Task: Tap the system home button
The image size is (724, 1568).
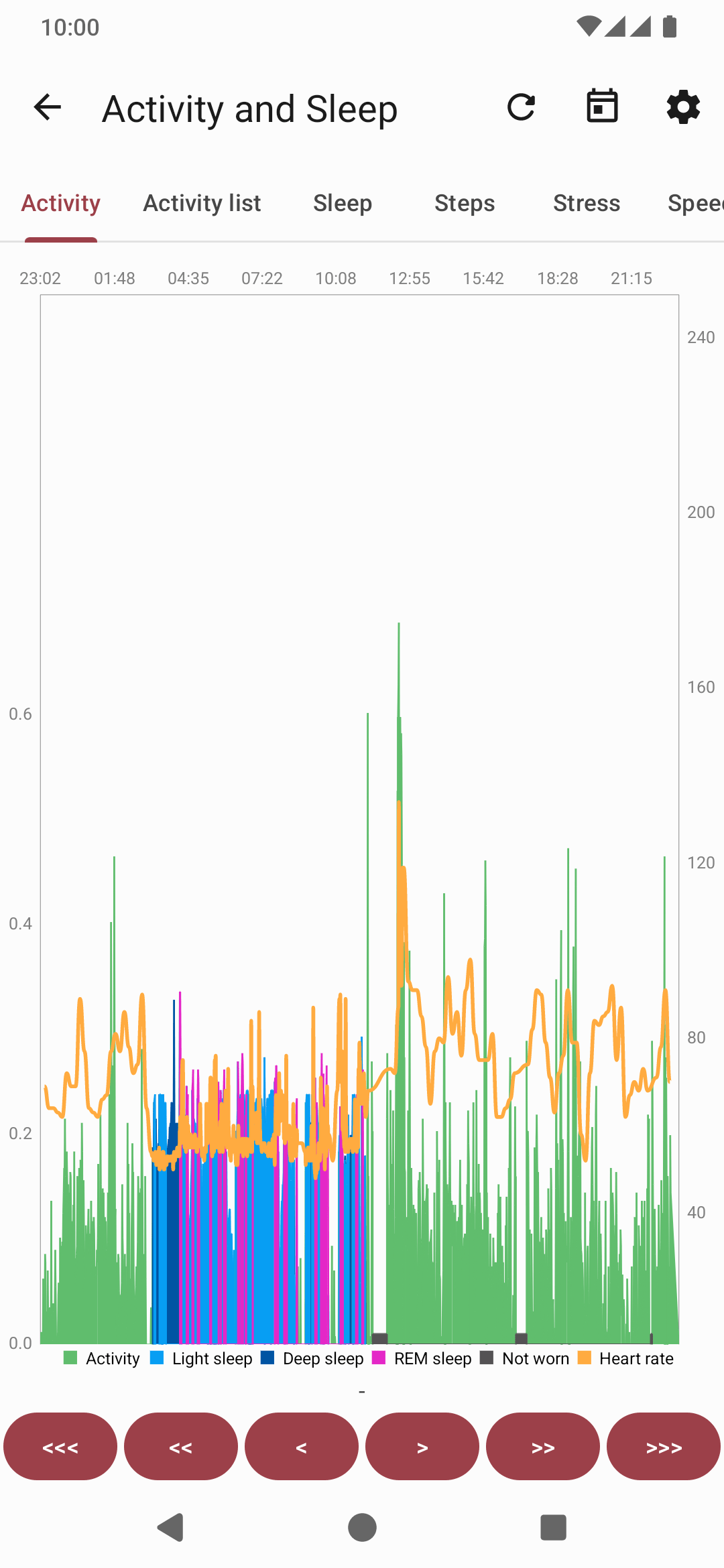Action: (x=362, y=1528)
